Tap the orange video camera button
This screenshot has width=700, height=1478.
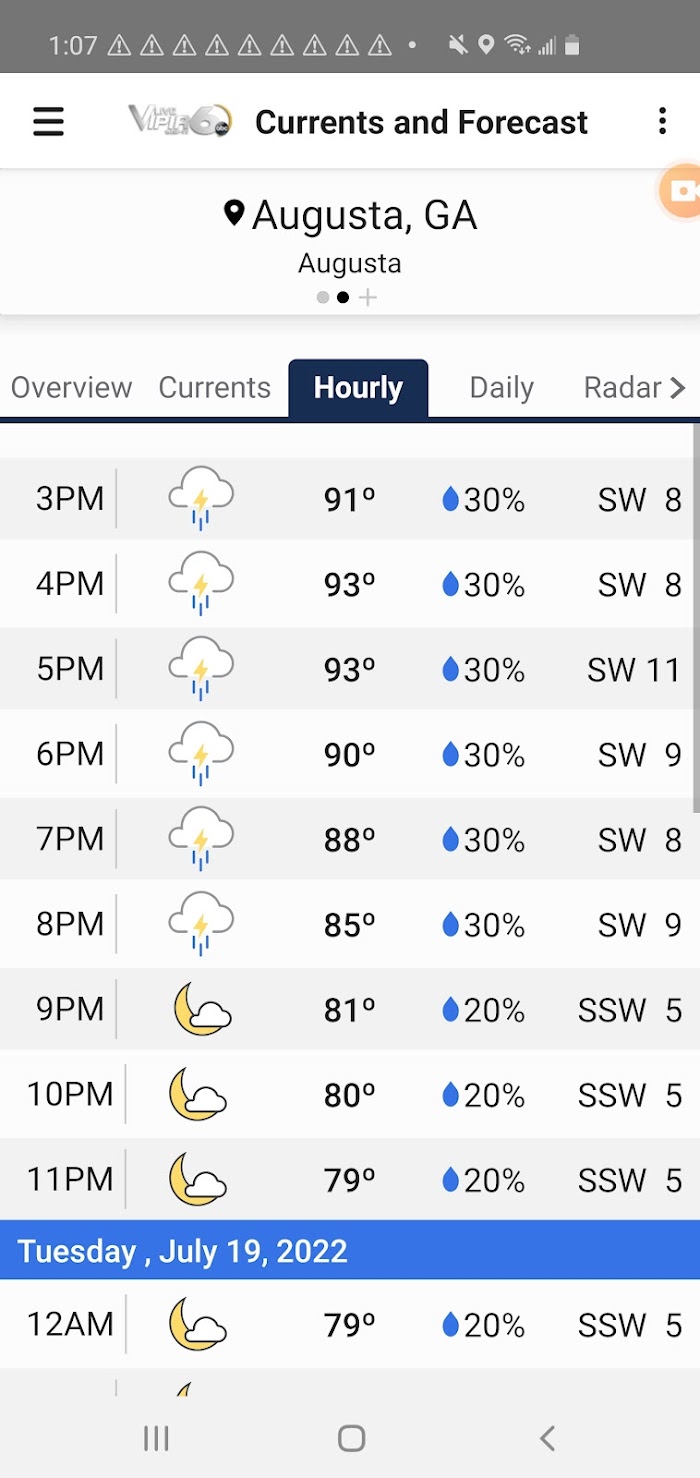[680, 191]
